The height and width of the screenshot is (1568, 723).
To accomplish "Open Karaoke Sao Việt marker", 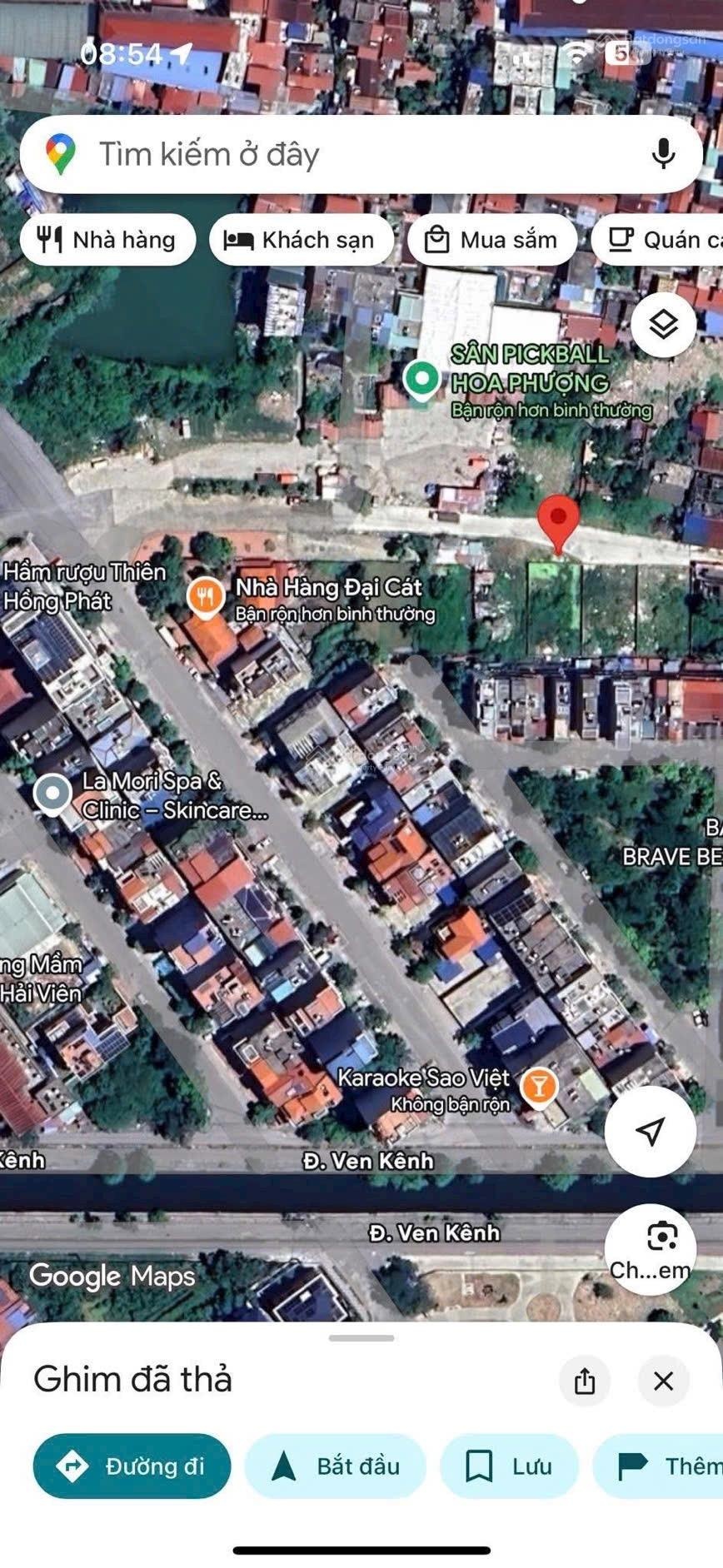I will coord(538,1086).
